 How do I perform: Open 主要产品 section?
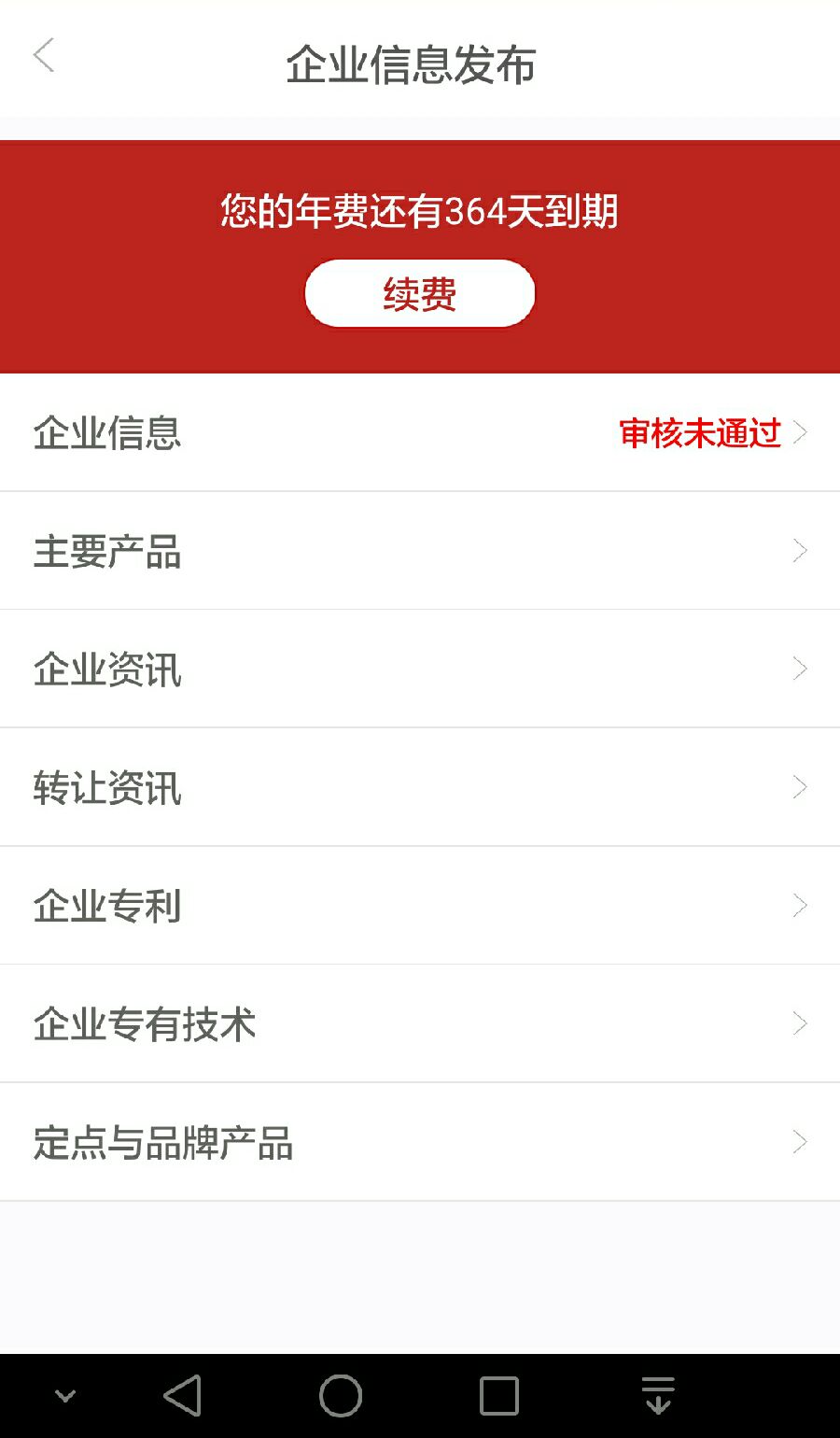tap(420, 551)
